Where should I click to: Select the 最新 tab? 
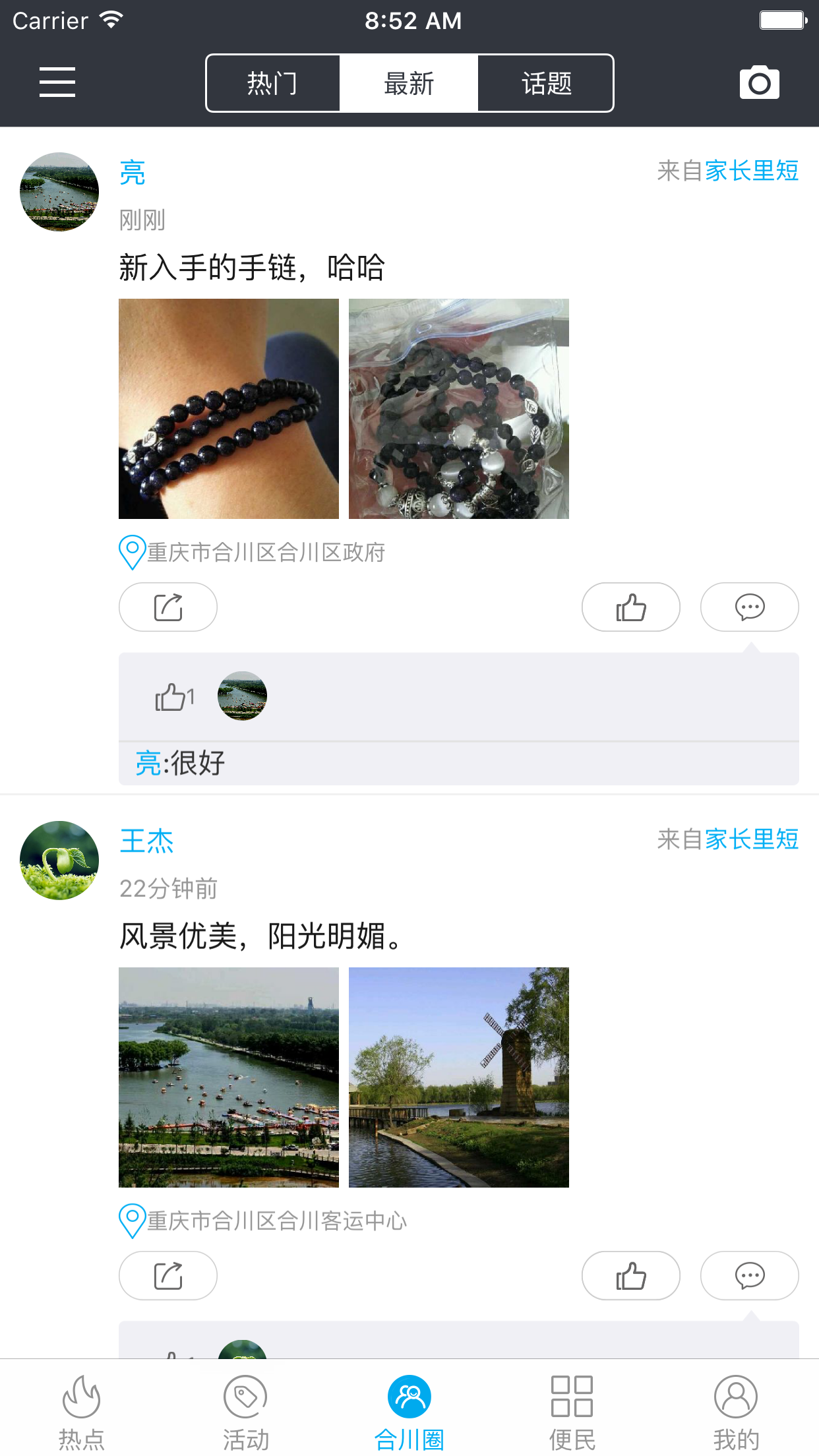[409, 84]
